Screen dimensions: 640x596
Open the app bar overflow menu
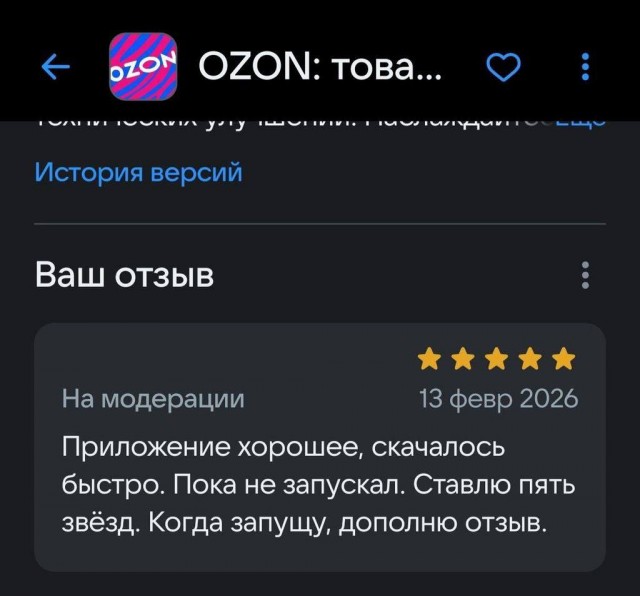point(585,67)
